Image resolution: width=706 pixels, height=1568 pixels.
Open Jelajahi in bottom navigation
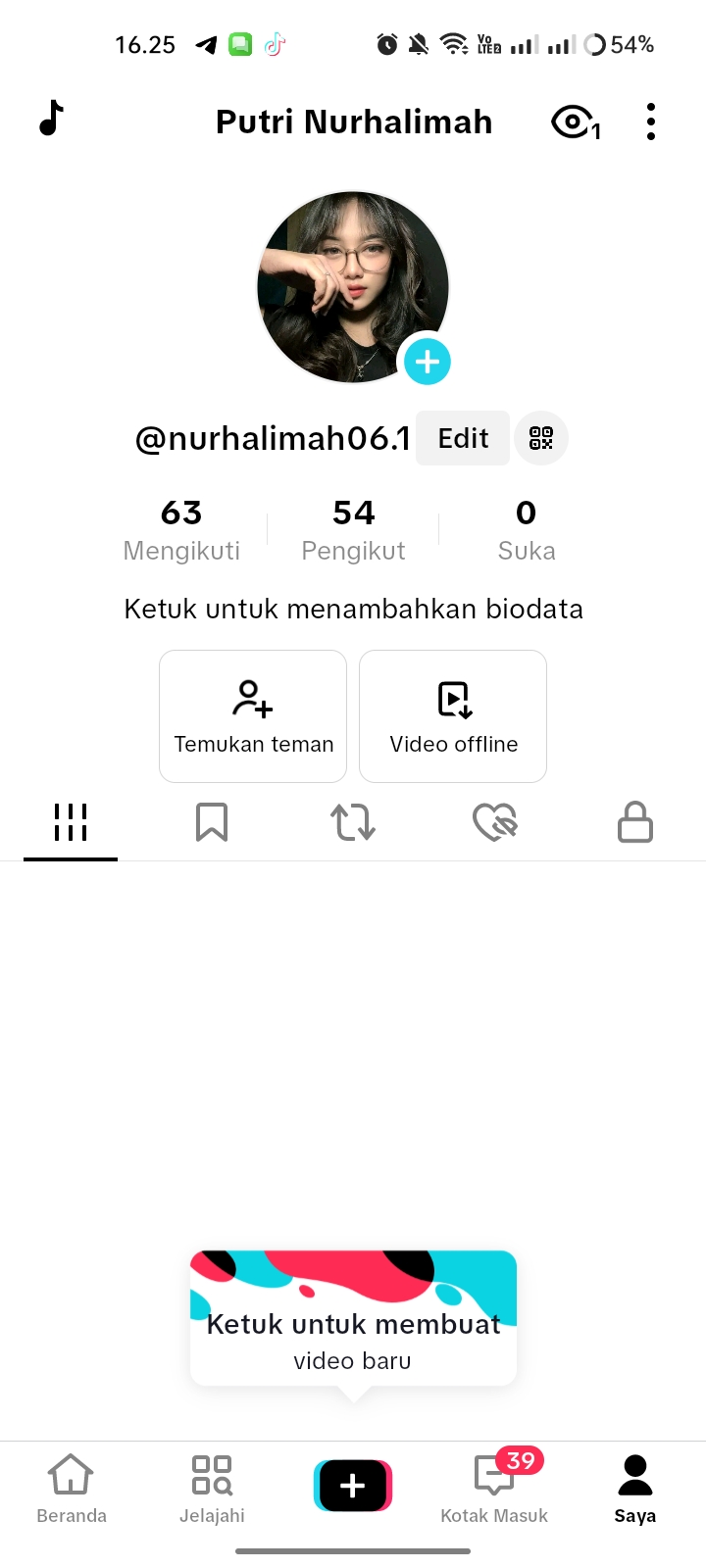[x=212, y=1488]
